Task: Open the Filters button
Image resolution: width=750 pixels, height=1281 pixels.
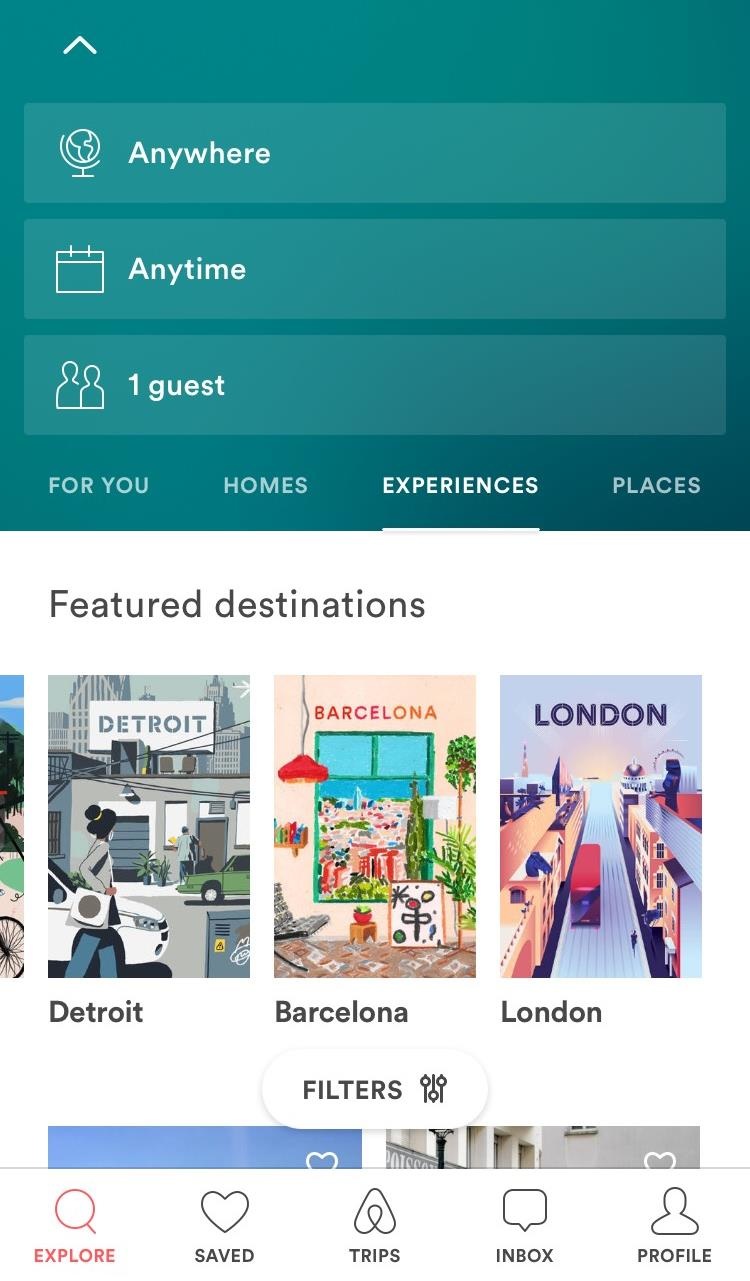Action: coord(375,1089)
